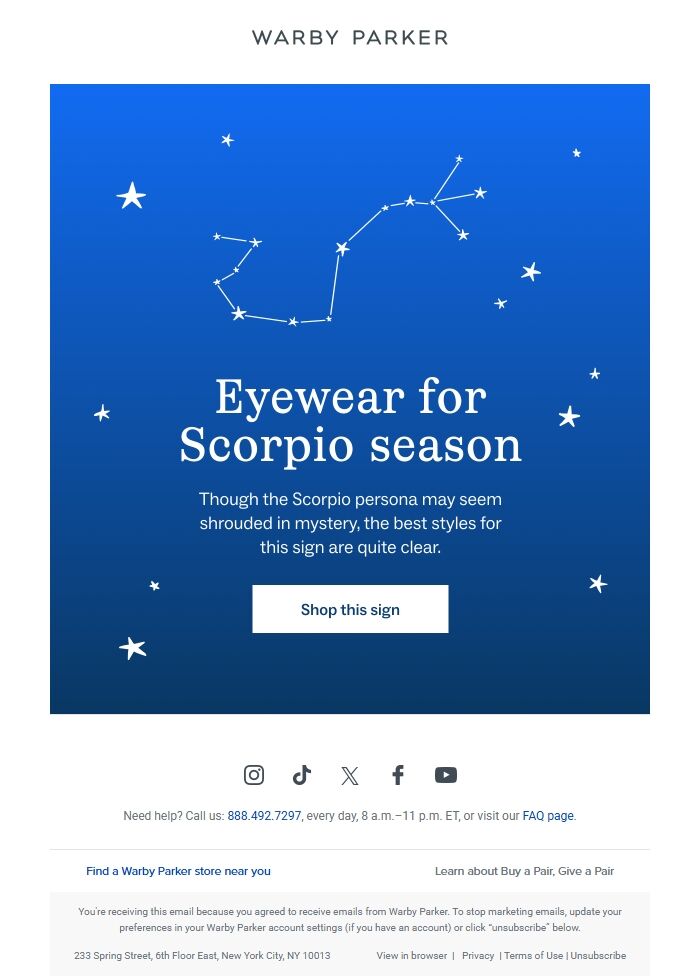Open the YouTube channel icon
700x977 pixels.
tap(446, 775)
